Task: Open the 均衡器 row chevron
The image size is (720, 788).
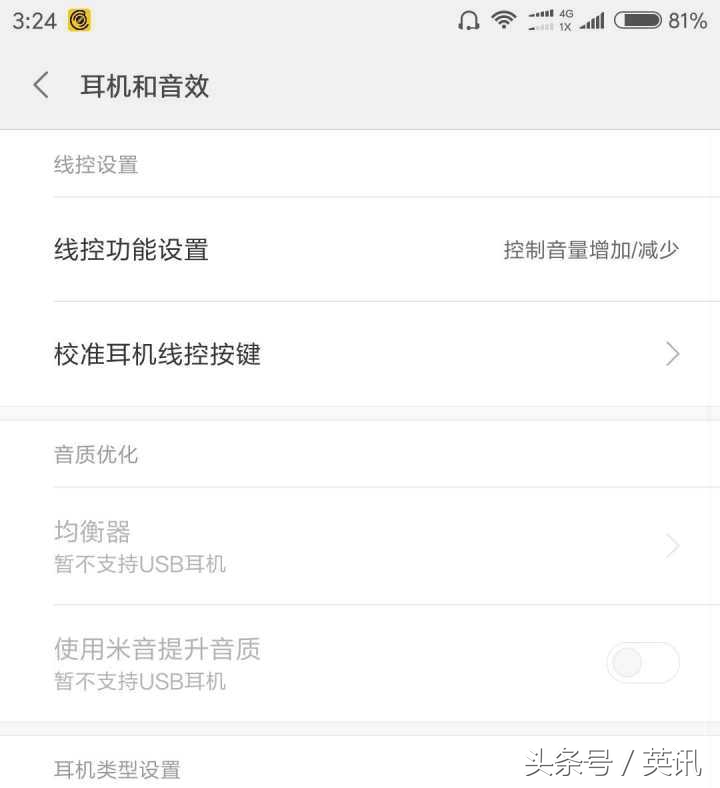Action: (x=671, y=546)
